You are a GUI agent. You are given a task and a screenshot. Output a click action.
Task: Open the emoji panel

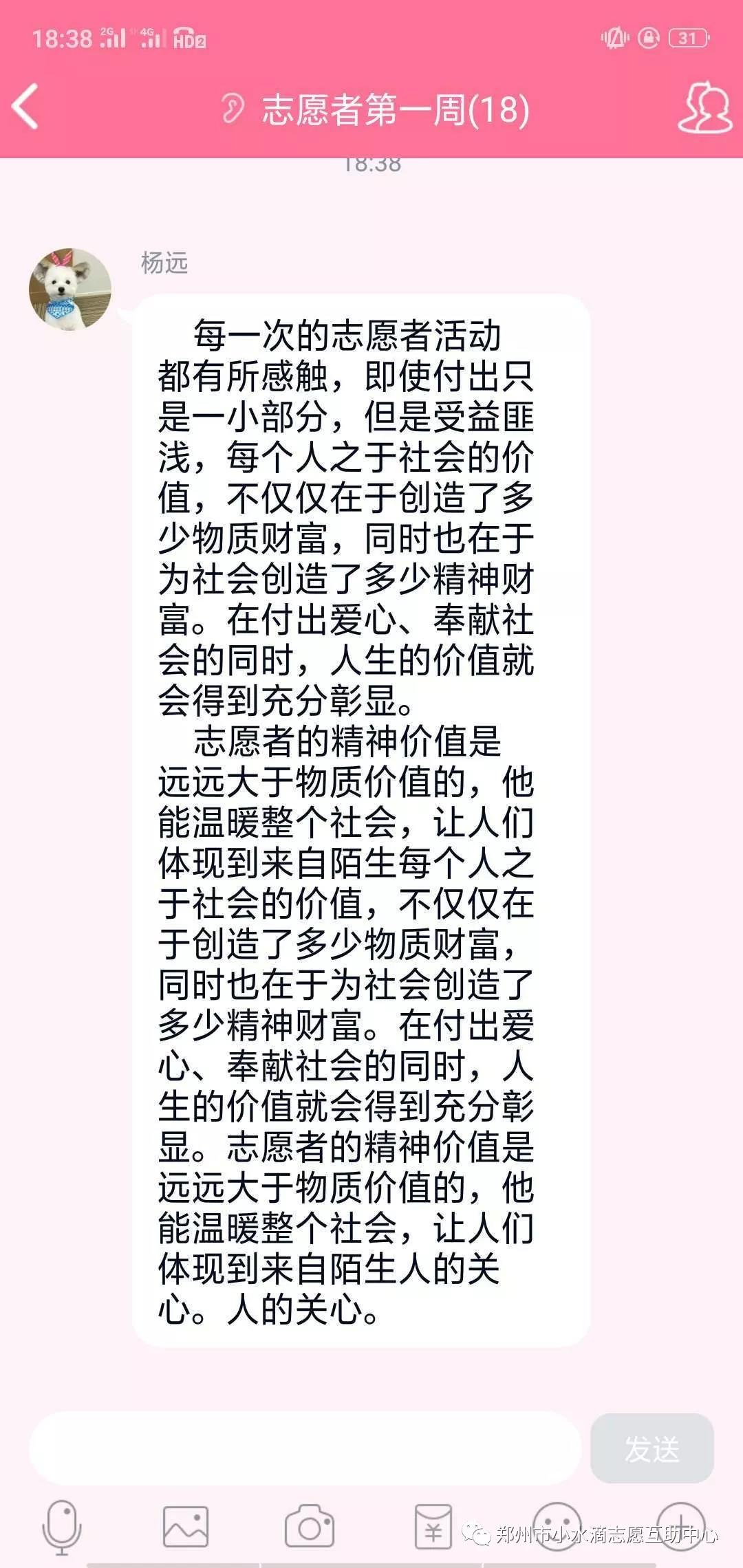tap(557, 1526)
